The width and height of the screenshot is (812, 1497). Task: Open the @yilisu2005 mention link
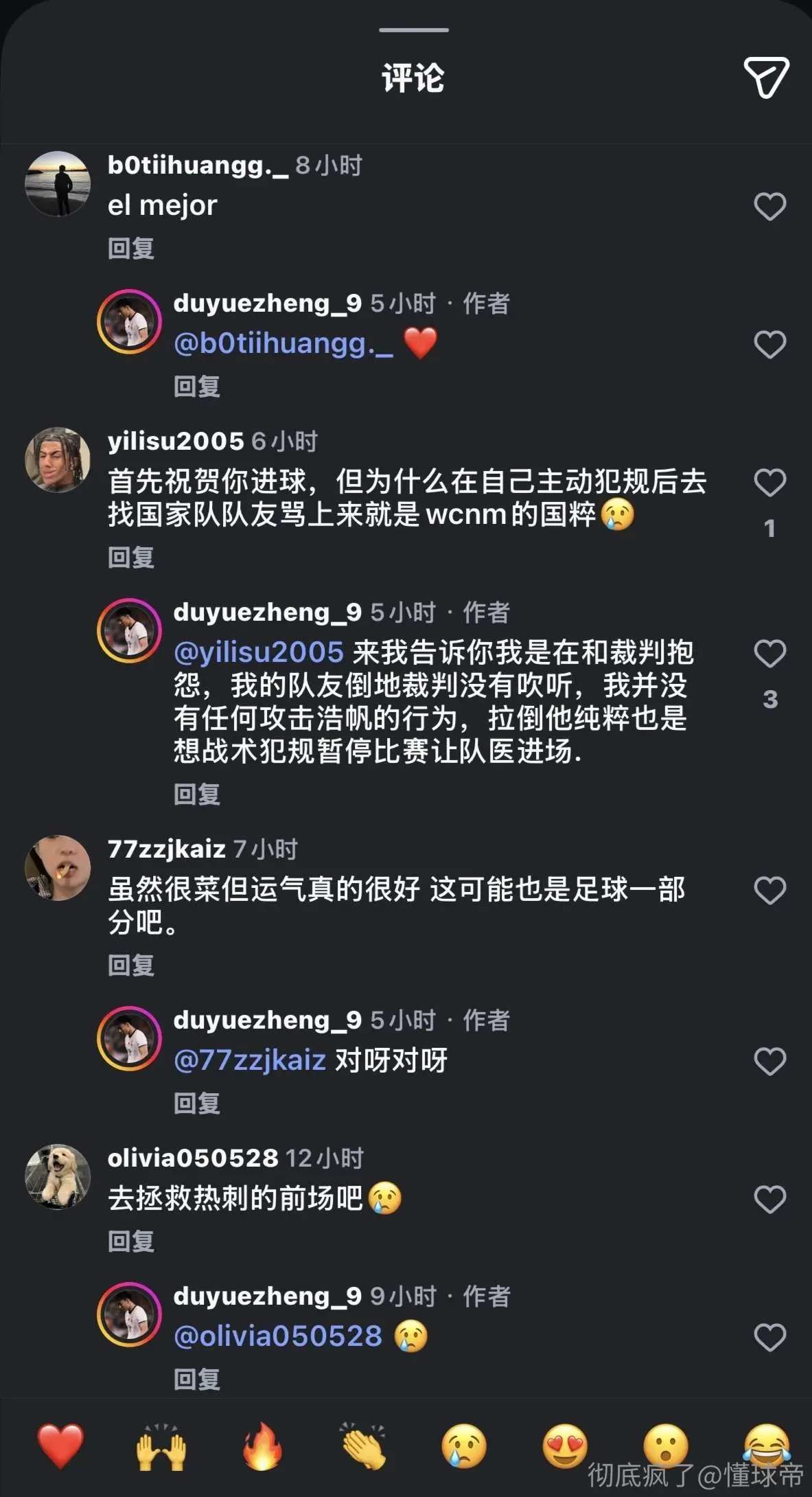coord(259,652)
